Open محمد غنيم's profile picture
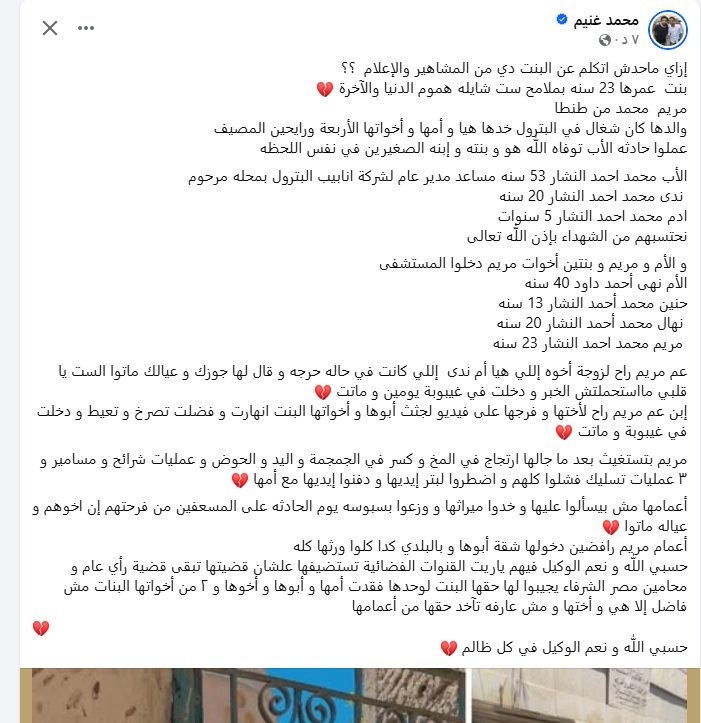701x723 pixels. [x=667, y=30]
